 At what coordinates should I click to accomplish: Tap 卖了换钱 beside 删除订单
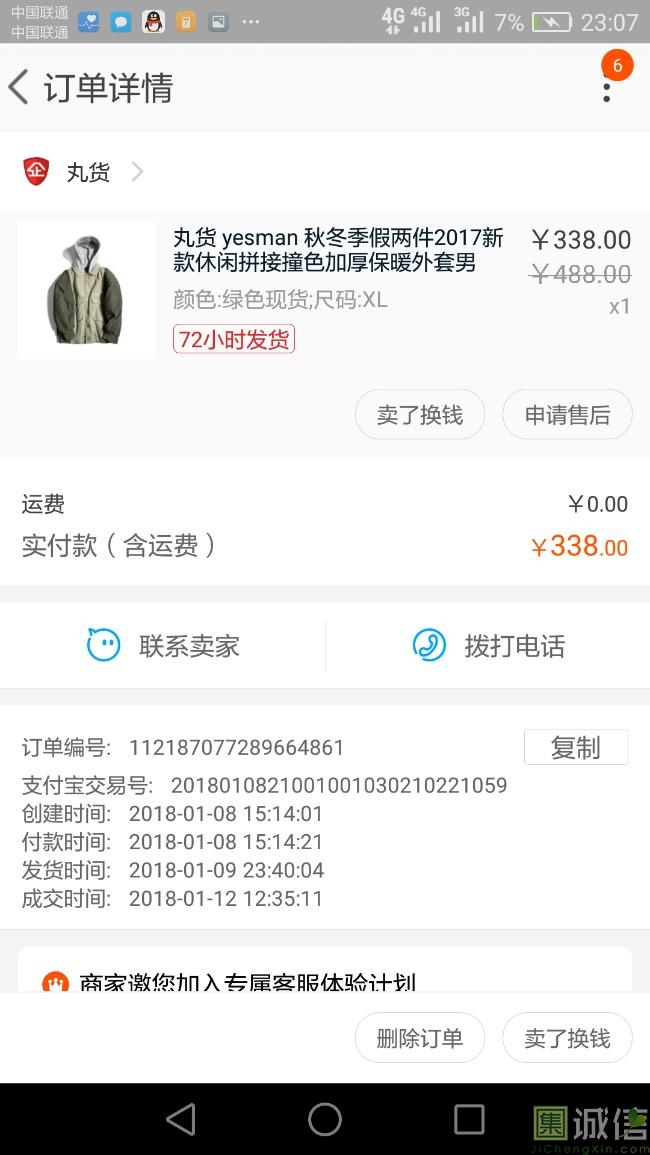[567, 1038]
